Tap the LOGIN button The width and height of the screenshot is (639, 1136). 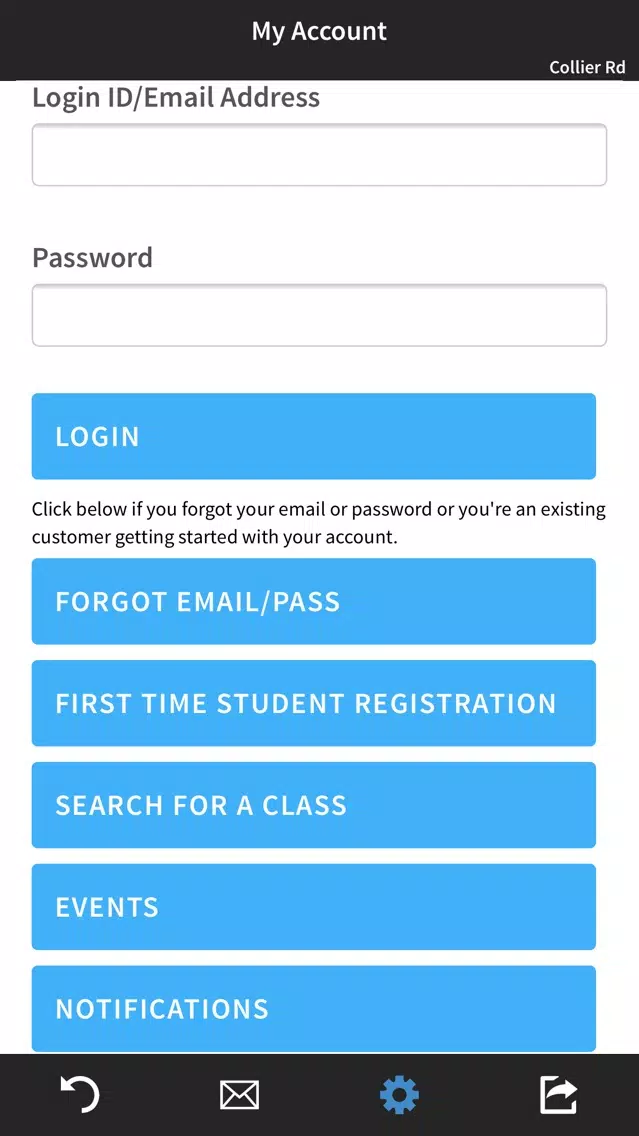[x=314, y=436]
